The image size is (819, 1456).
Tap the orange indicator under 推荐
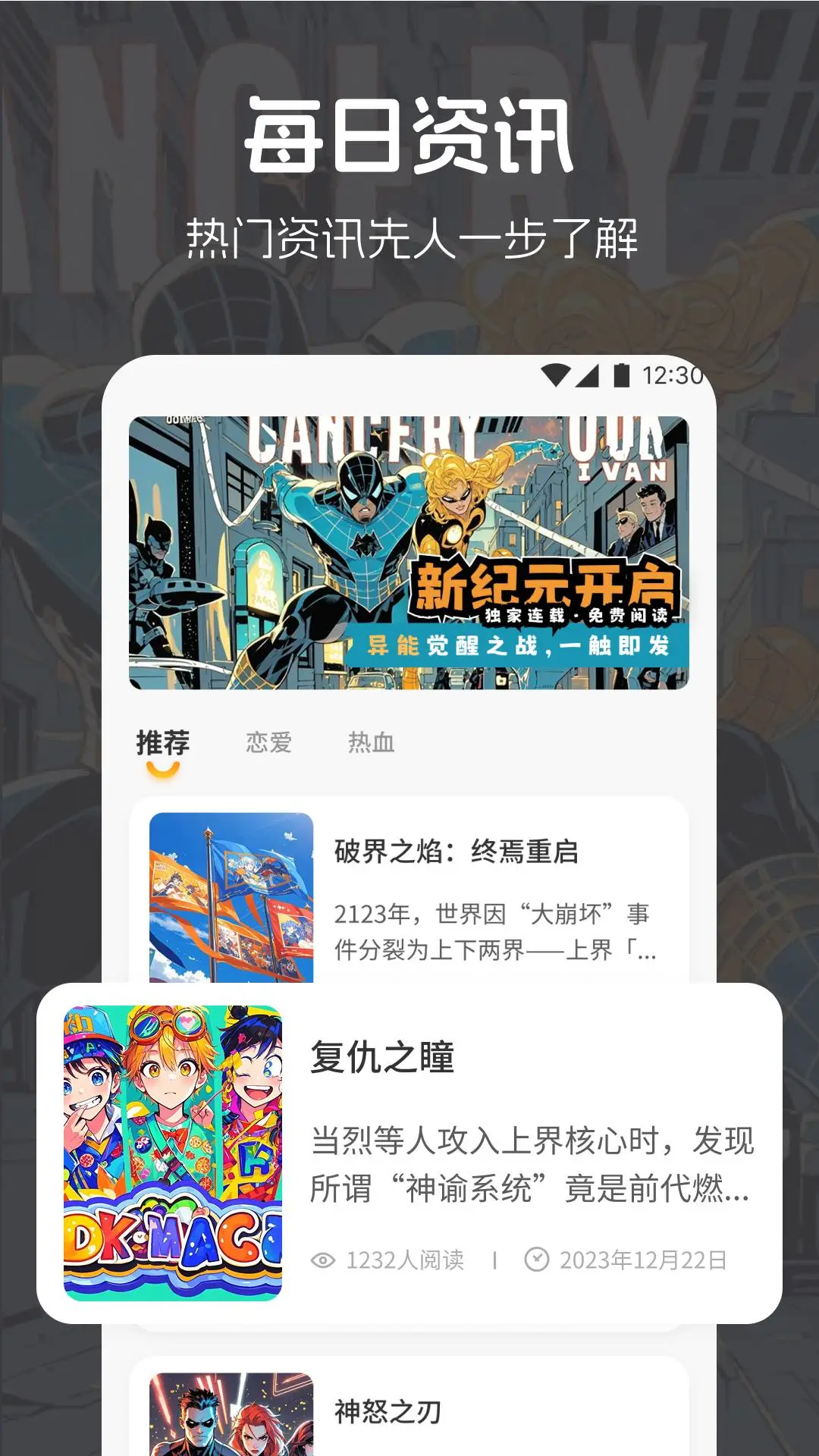163,770
